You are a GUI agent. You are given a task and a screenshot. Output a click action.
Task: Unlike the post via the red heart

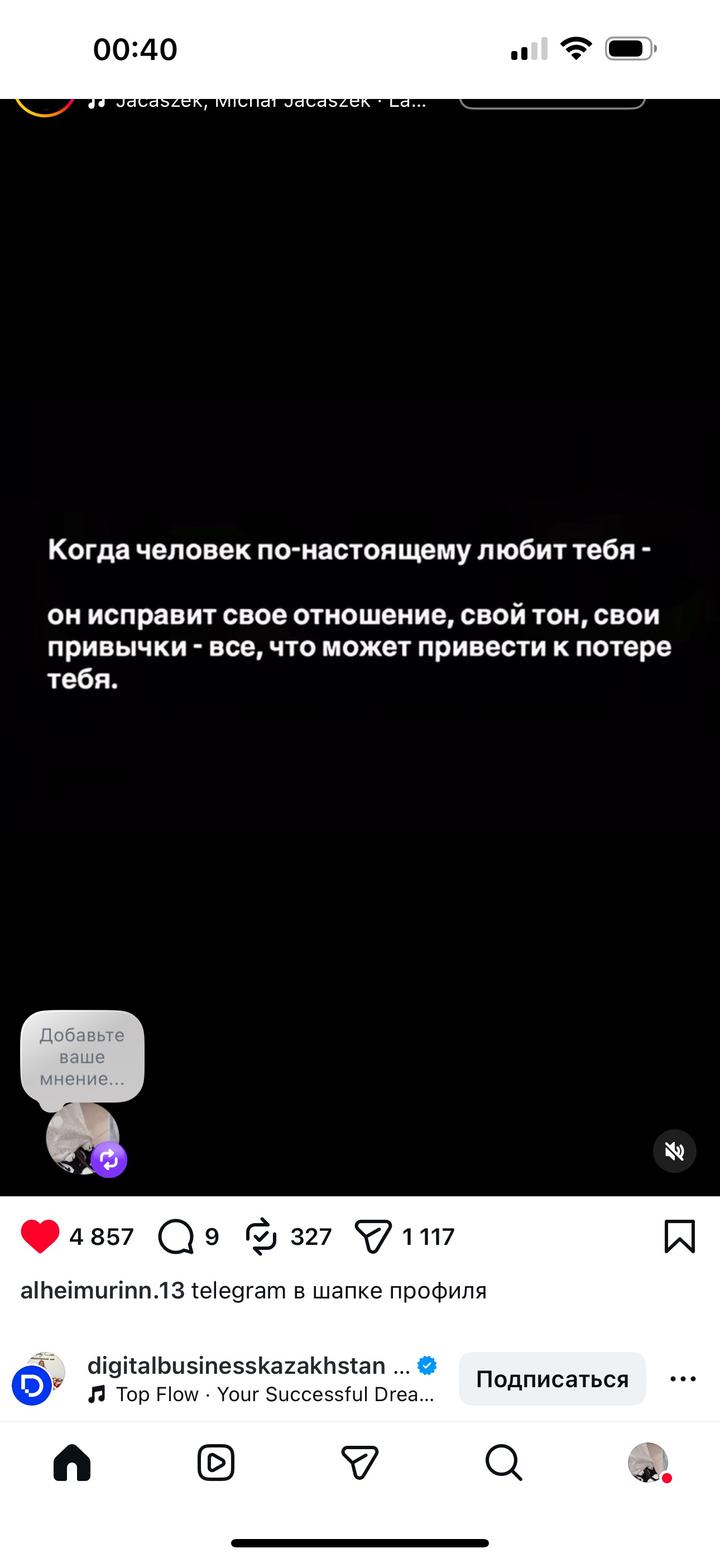[40, 1237]
